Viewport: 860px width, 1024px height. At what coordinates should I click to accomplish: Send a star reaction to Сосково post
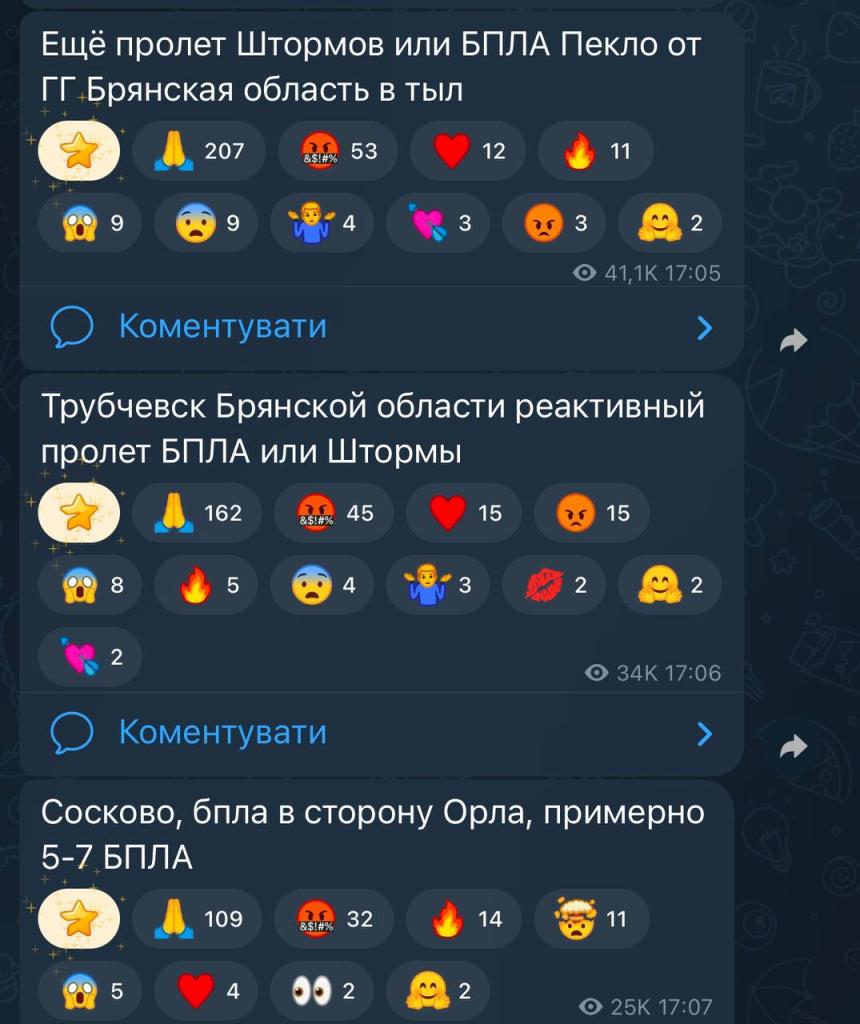click(x=78, y=918)
